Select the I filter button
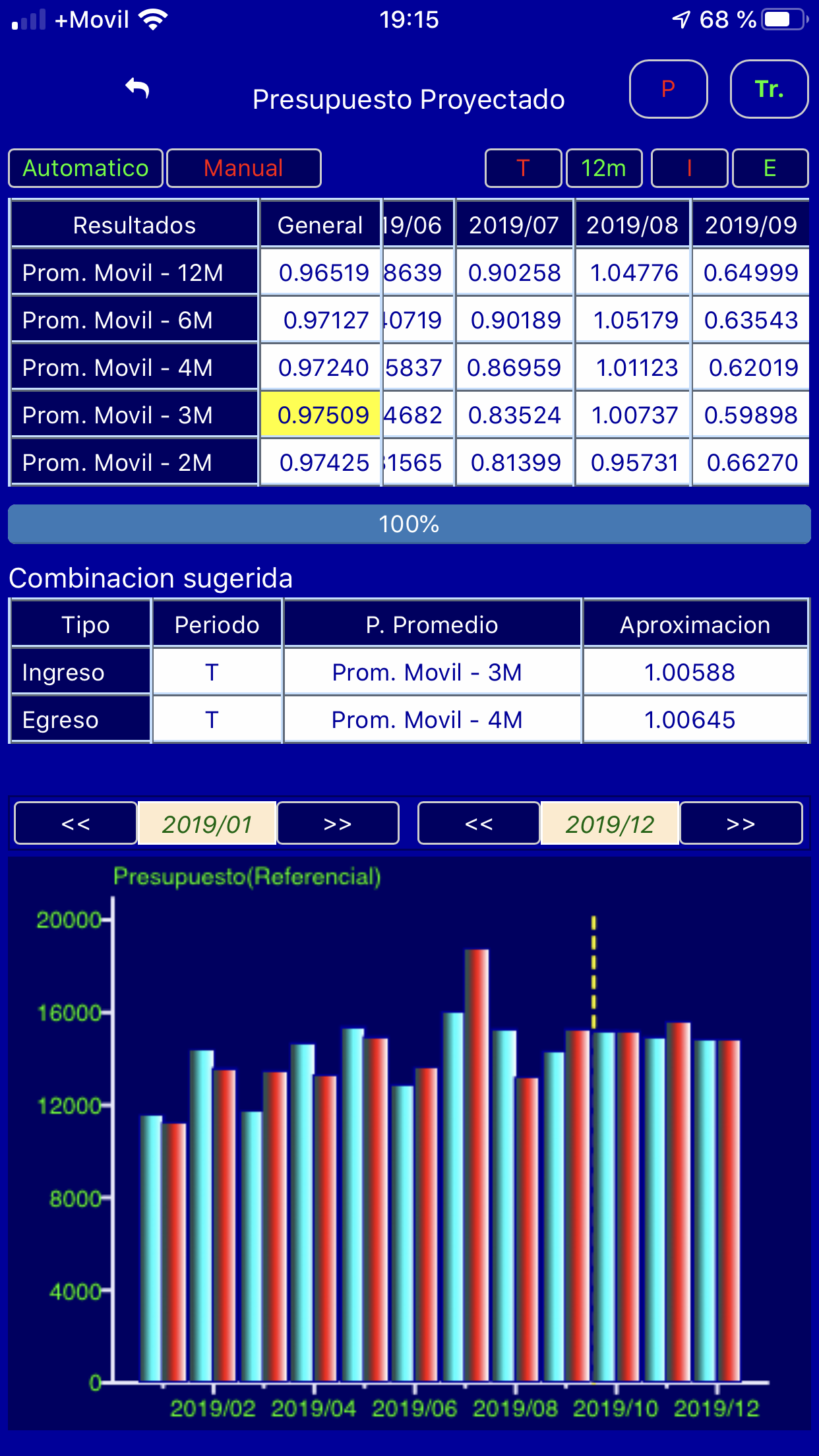This screenshot has height=1456, width=819. pos(689,168)
